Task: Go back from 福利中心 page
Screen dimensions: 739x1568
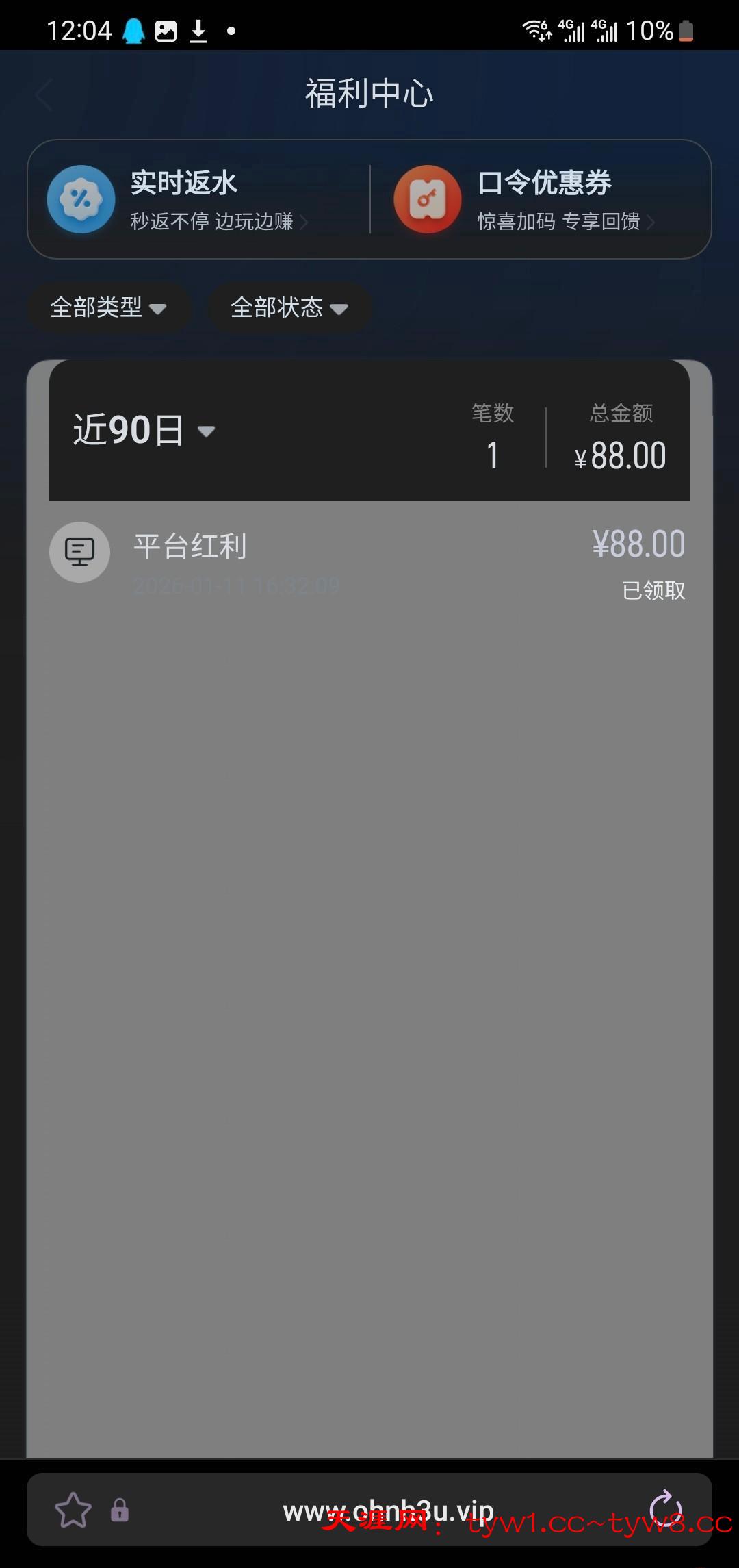Action: (x=44, y=94)
